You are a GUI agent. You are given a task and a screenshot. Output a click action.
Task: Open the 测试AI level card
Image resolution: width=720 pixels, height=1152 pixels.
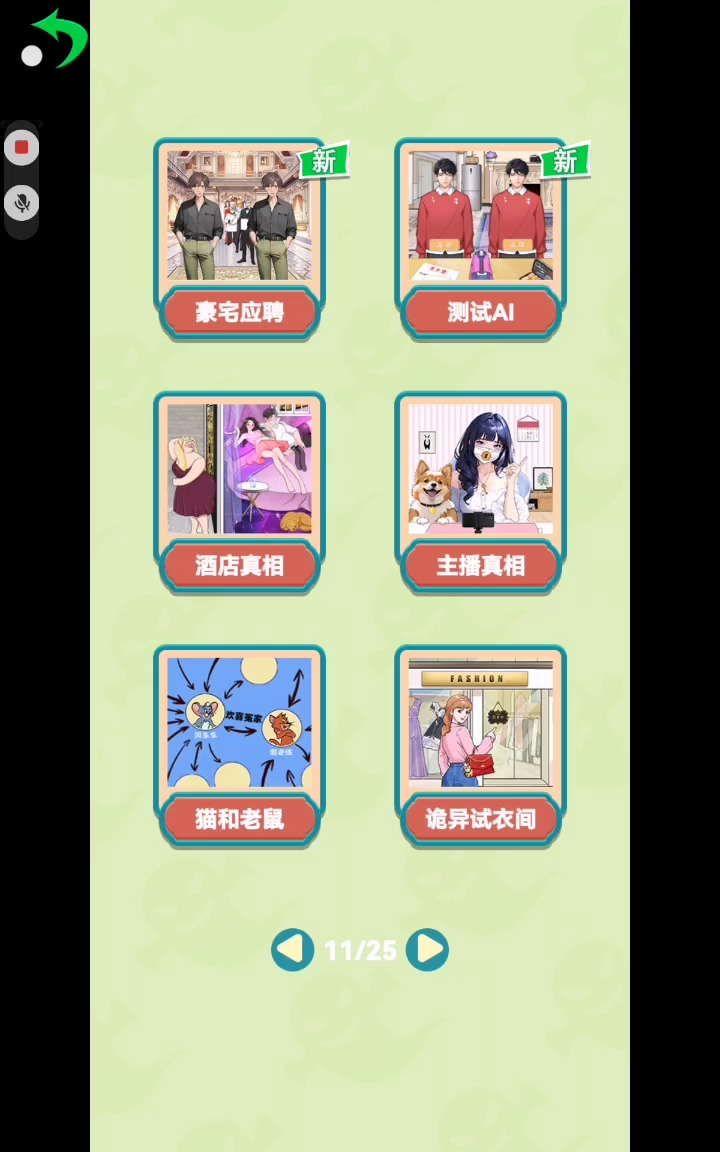pyautogui.click(x=480, y=240)
